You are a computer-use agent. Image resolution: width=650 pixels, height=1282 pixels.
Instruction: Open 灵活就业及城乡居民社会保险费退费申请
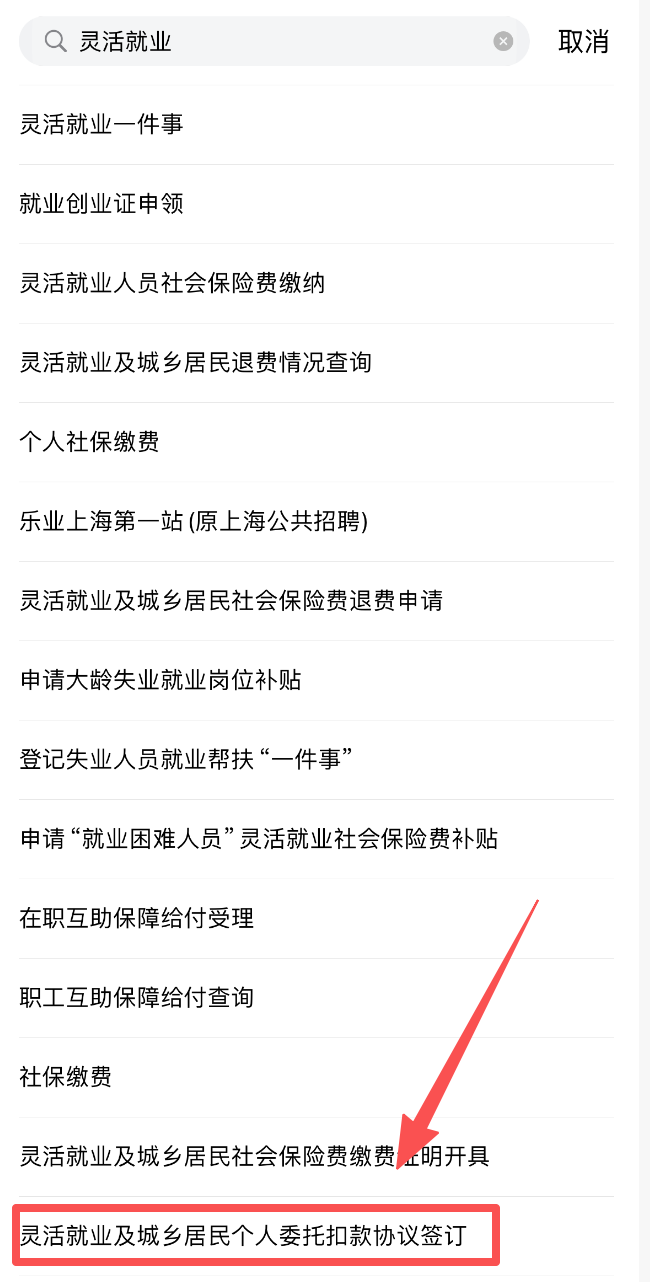pyautogui.click(x=231, y=600)
